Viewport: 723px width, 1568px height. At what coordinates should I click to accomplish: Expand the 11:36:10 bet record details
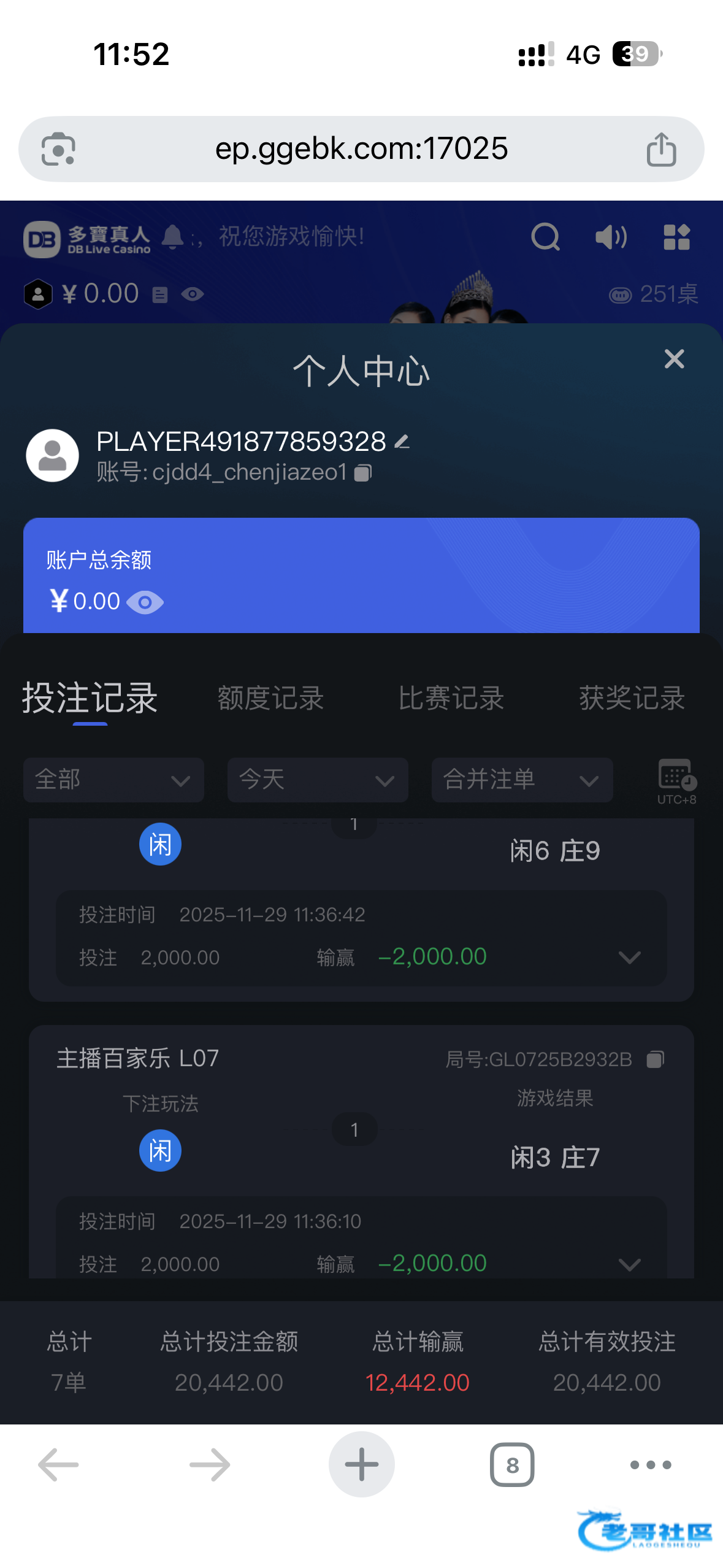pyautogui.click(x=630, y=1264)
